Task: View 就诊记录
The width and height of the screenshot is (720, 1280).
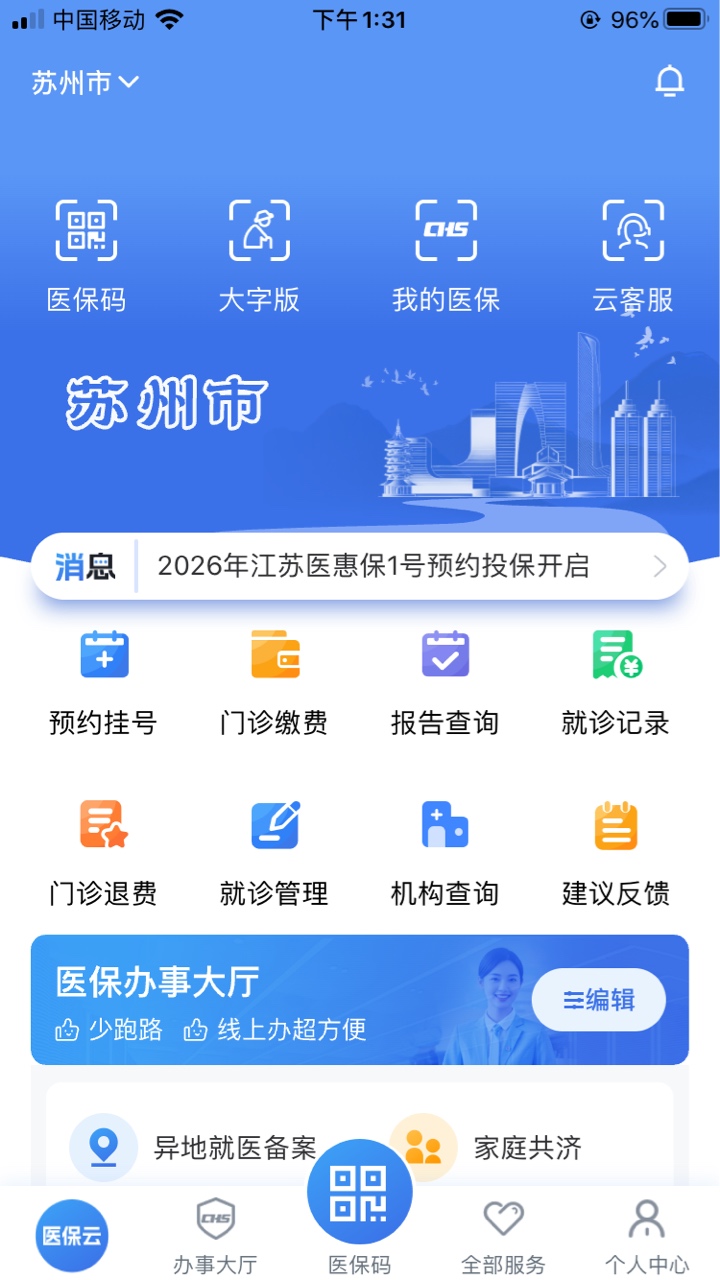Action: [616, 684]
